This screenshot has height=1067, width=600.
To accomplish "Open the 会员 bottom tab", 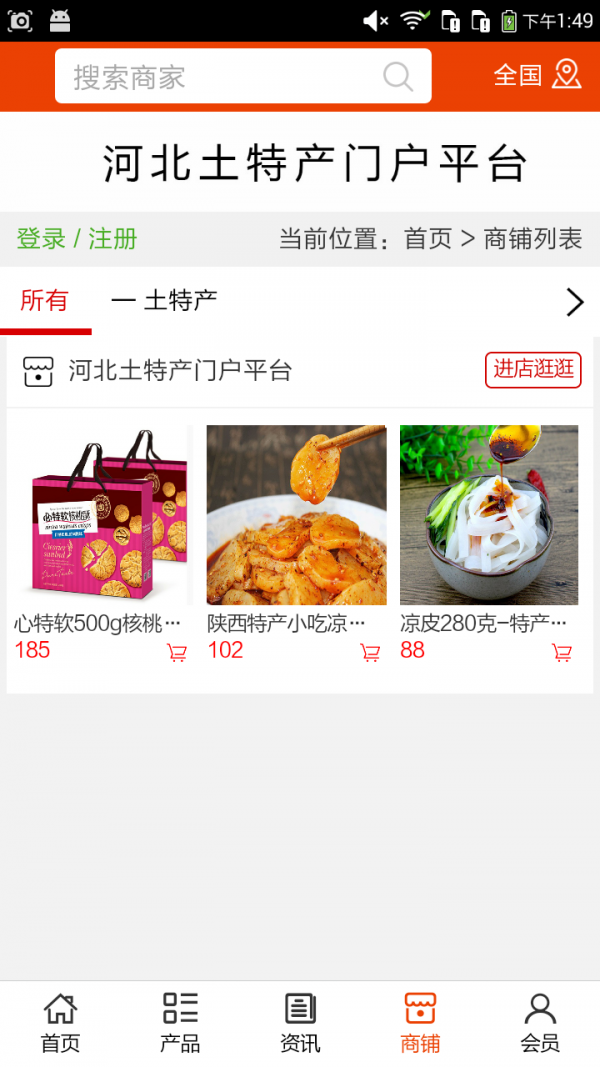I will click(540, 1023).
